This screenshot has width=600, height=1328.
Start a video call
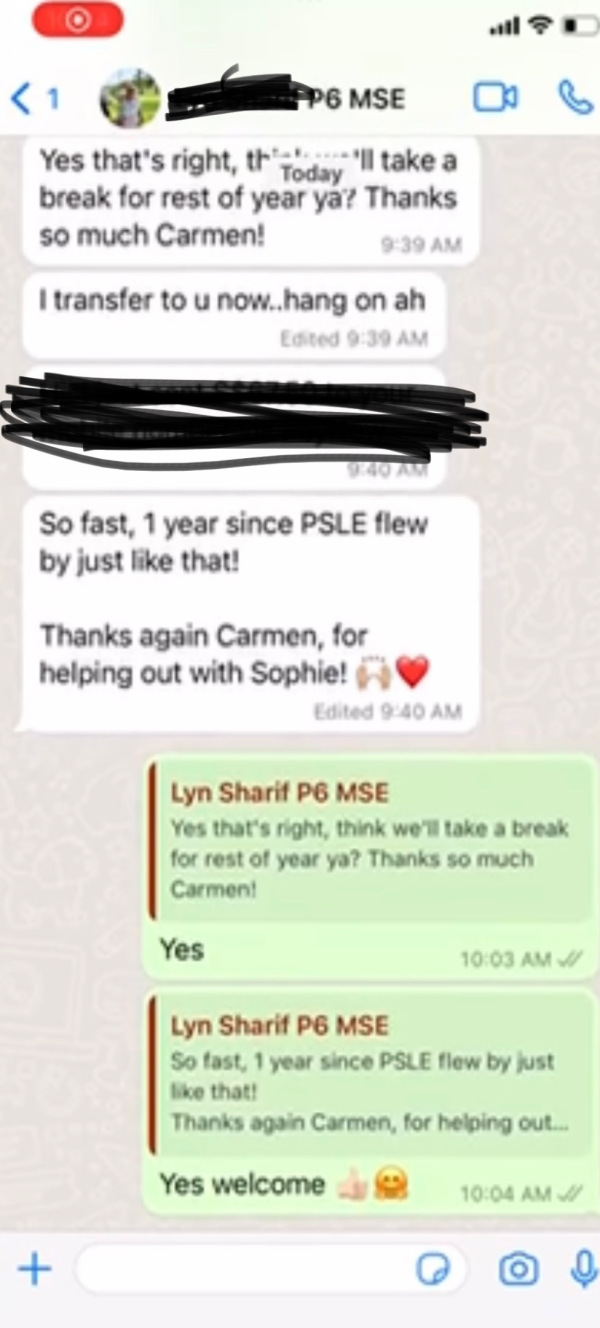[x=495, y=97]
